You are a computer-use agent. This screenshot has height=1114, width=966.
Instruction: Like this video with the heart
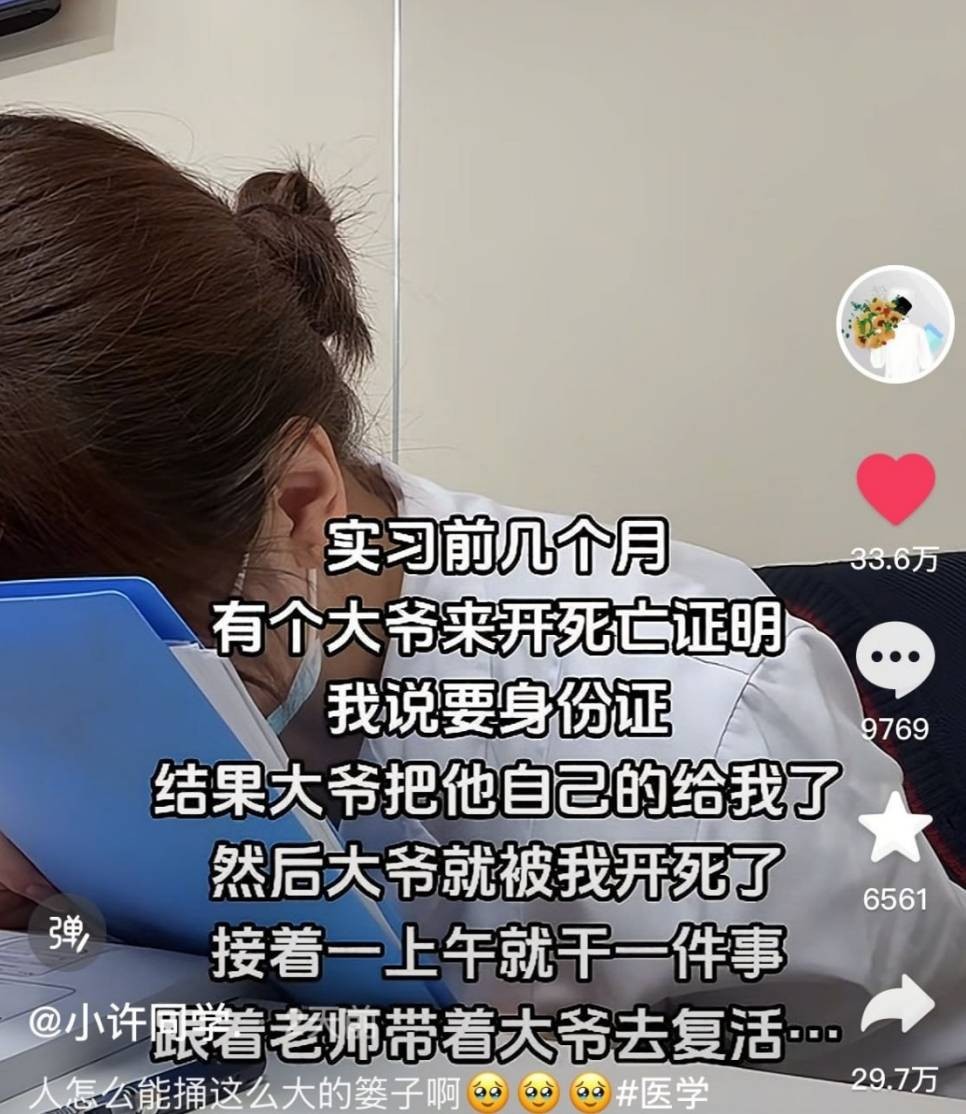pyautogui.click(x=895, y=489)
